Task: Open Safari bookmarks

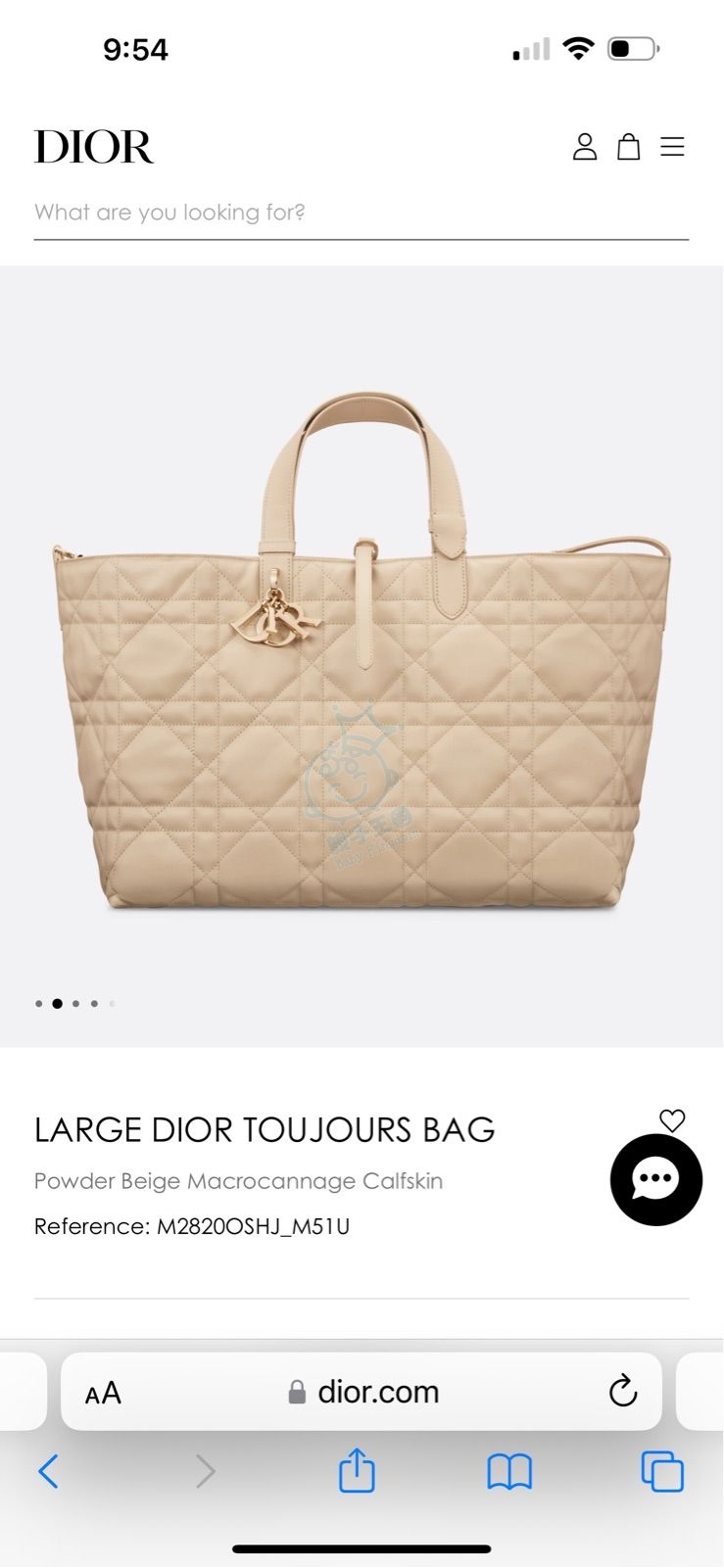Action: (x=509, y=1471)
